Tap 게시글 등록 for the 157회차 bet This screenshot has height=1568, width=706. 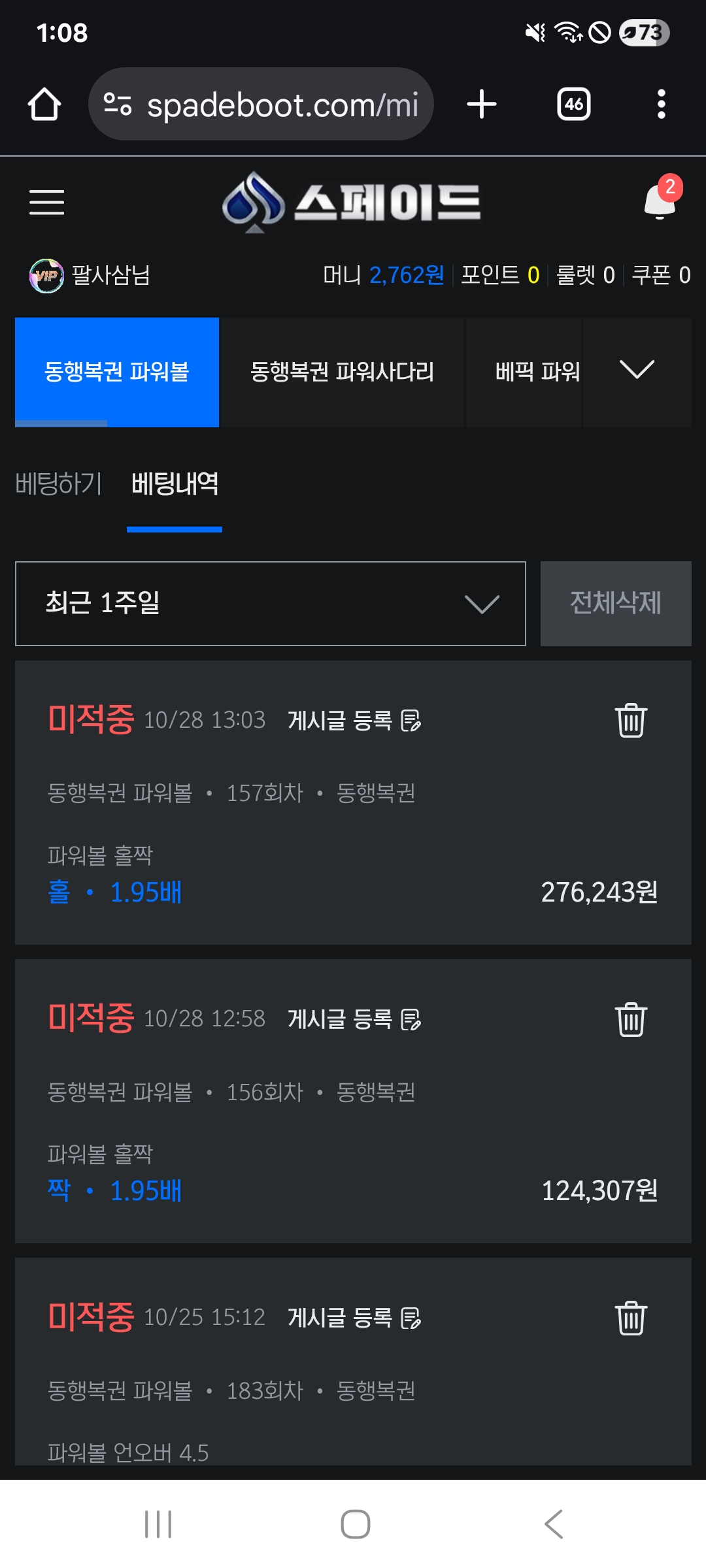click(354, 721)
